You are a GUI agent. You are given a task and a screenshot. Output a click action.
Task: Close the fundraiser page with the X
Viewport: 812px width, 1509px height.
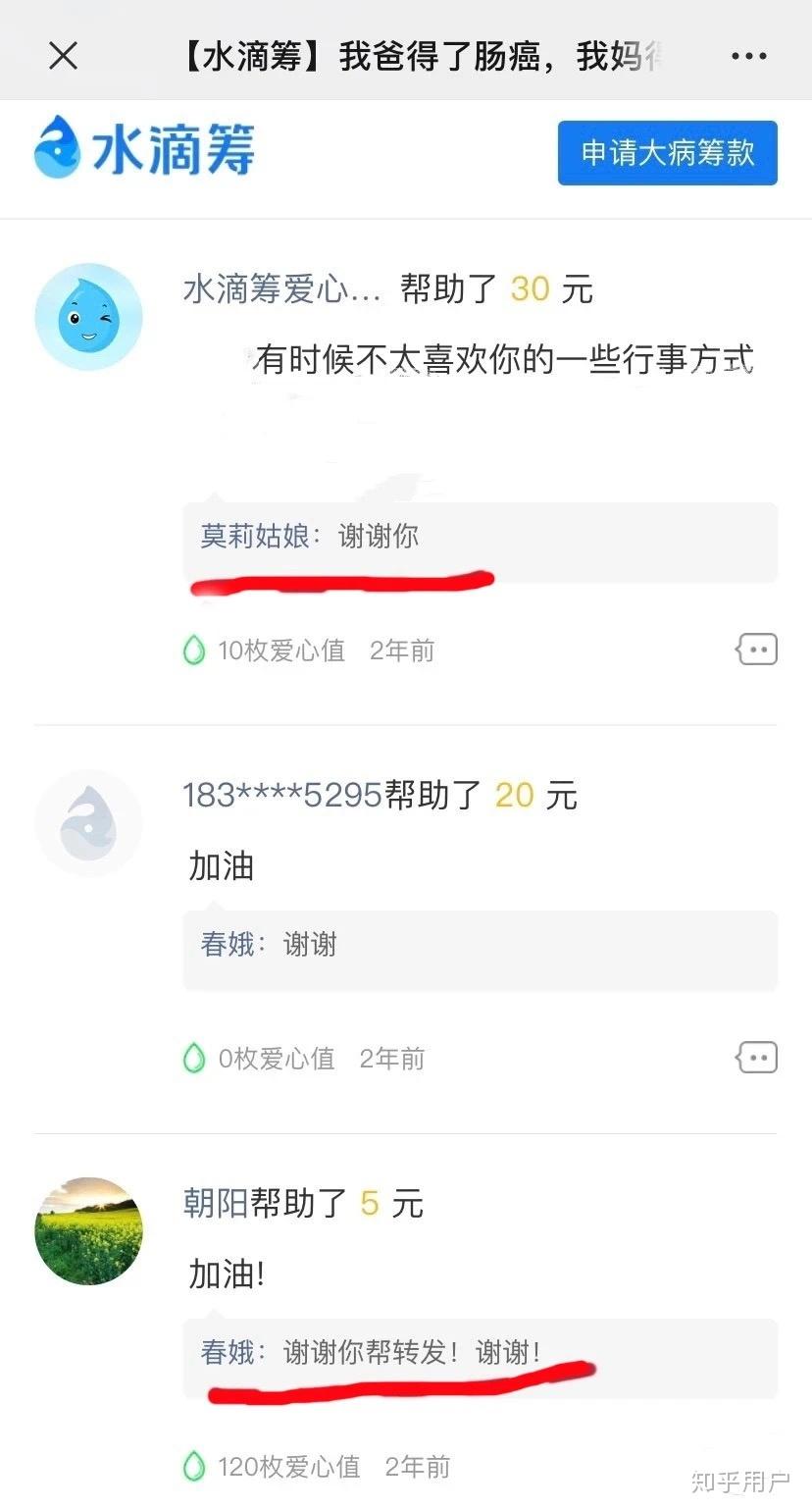[63, 56]
